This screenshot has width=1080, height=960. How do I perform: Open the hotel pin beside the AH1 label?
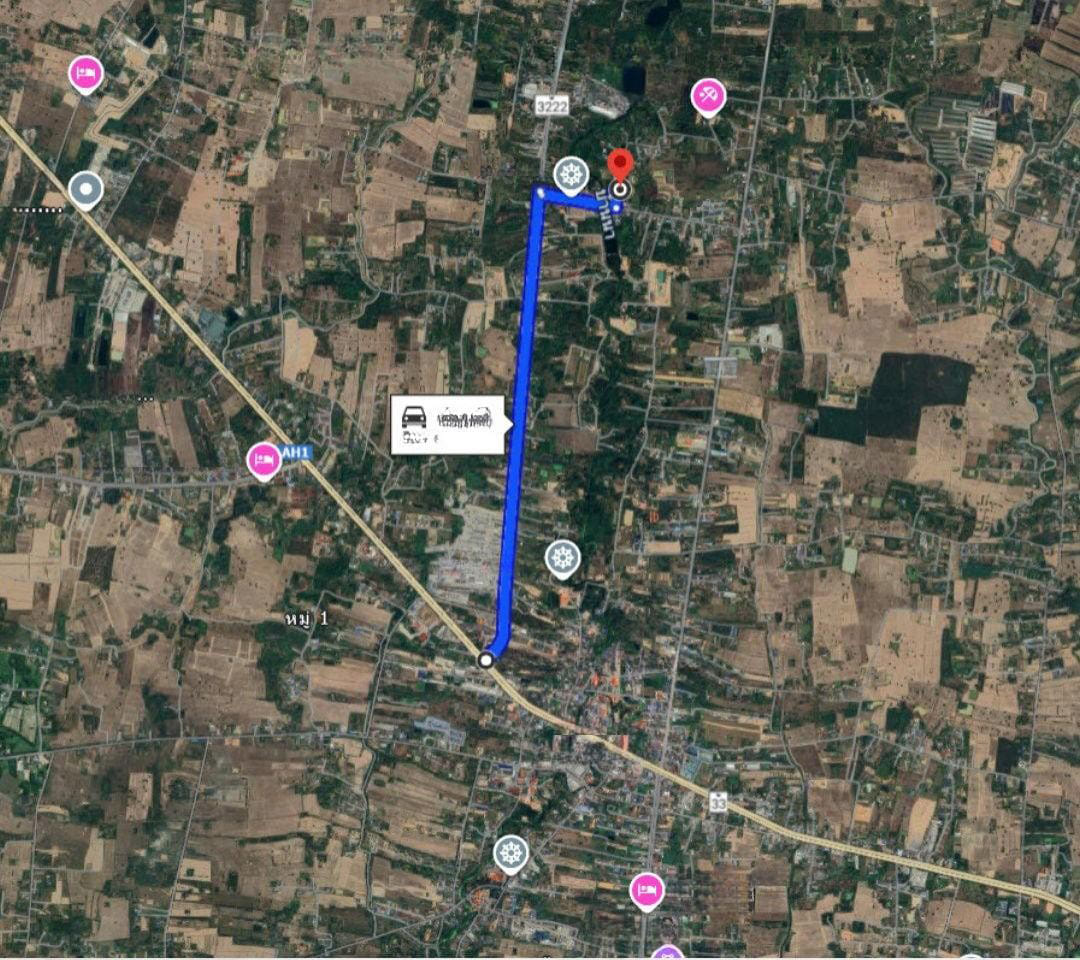point(264,460)
